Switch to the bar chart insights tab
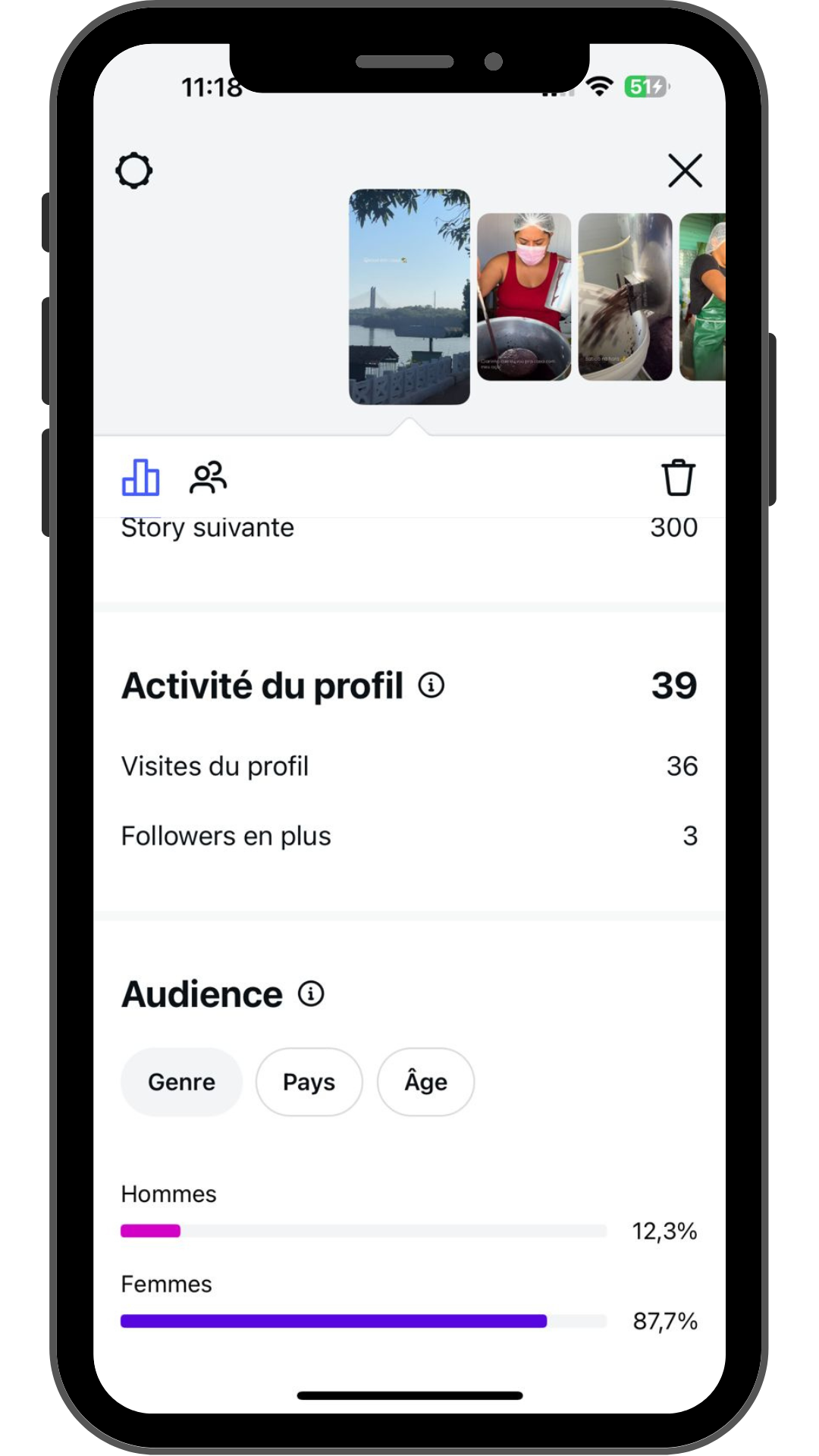The width and height of the screenshot is (819, 1456). (141, 478)
